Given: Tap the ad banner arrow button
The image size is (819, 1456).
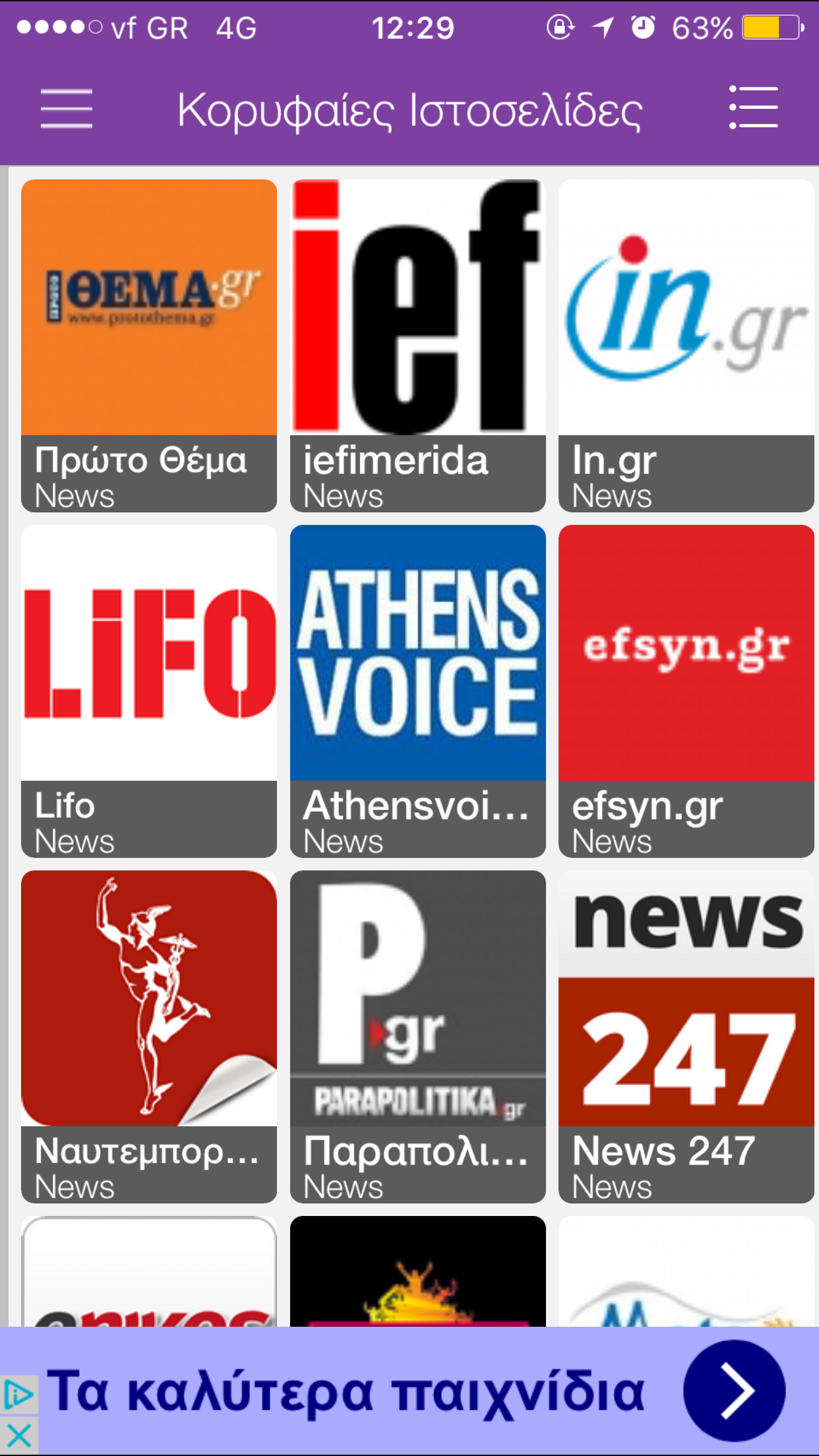Looking at the screenshot, I should (734, 1391).
